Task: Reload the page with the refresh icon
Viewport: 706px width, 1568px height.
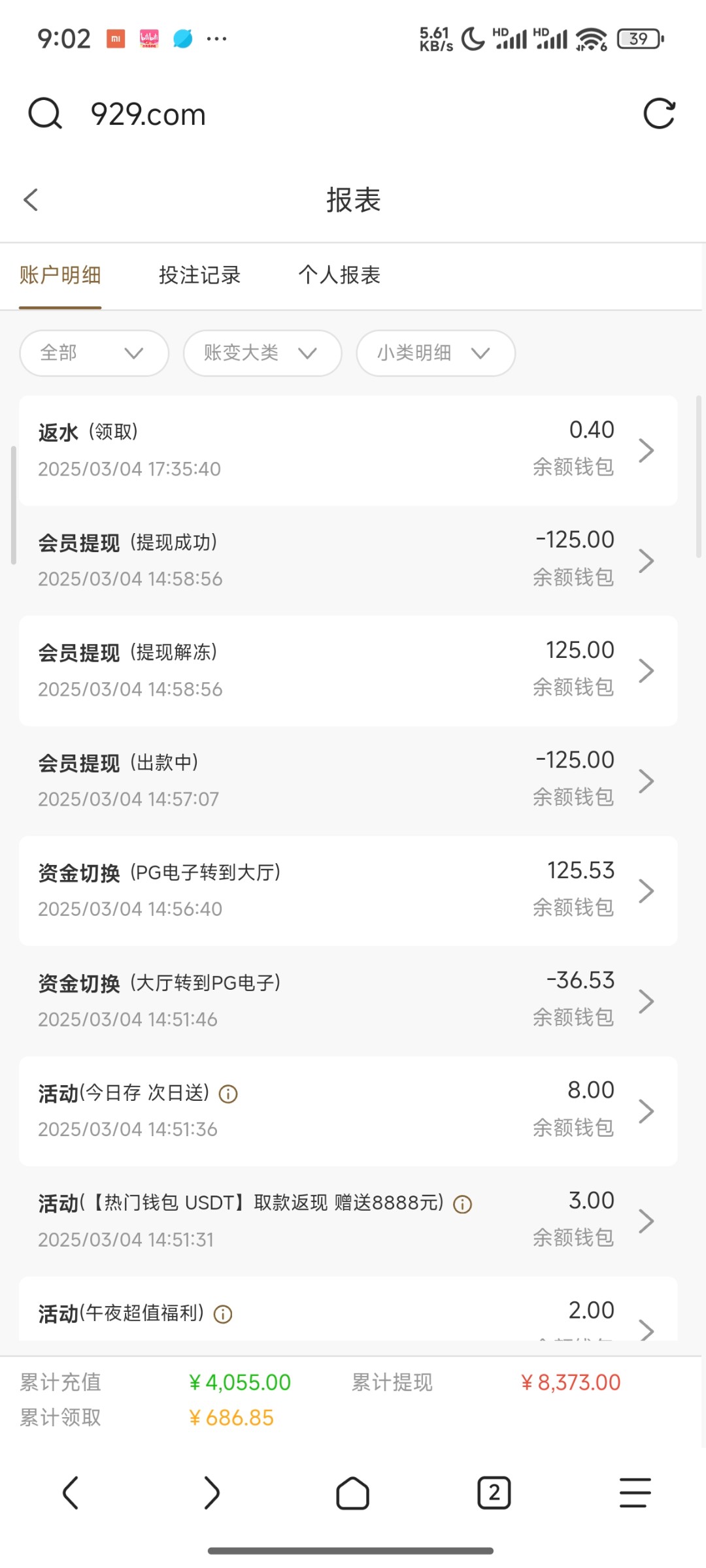Action: (x=659, y=114)
